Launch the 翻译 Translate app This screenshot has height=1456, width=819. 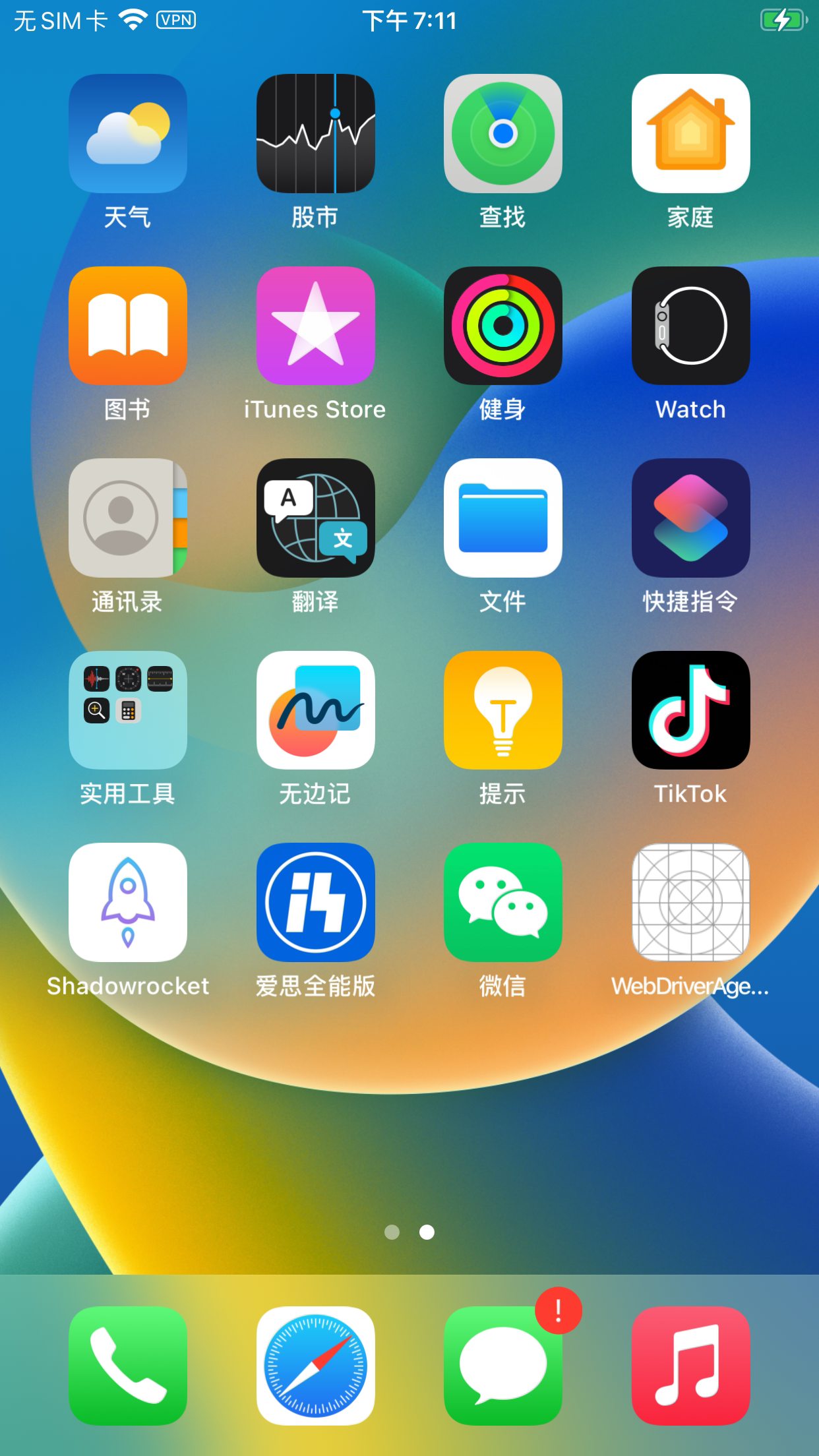[x=315, y=518]
